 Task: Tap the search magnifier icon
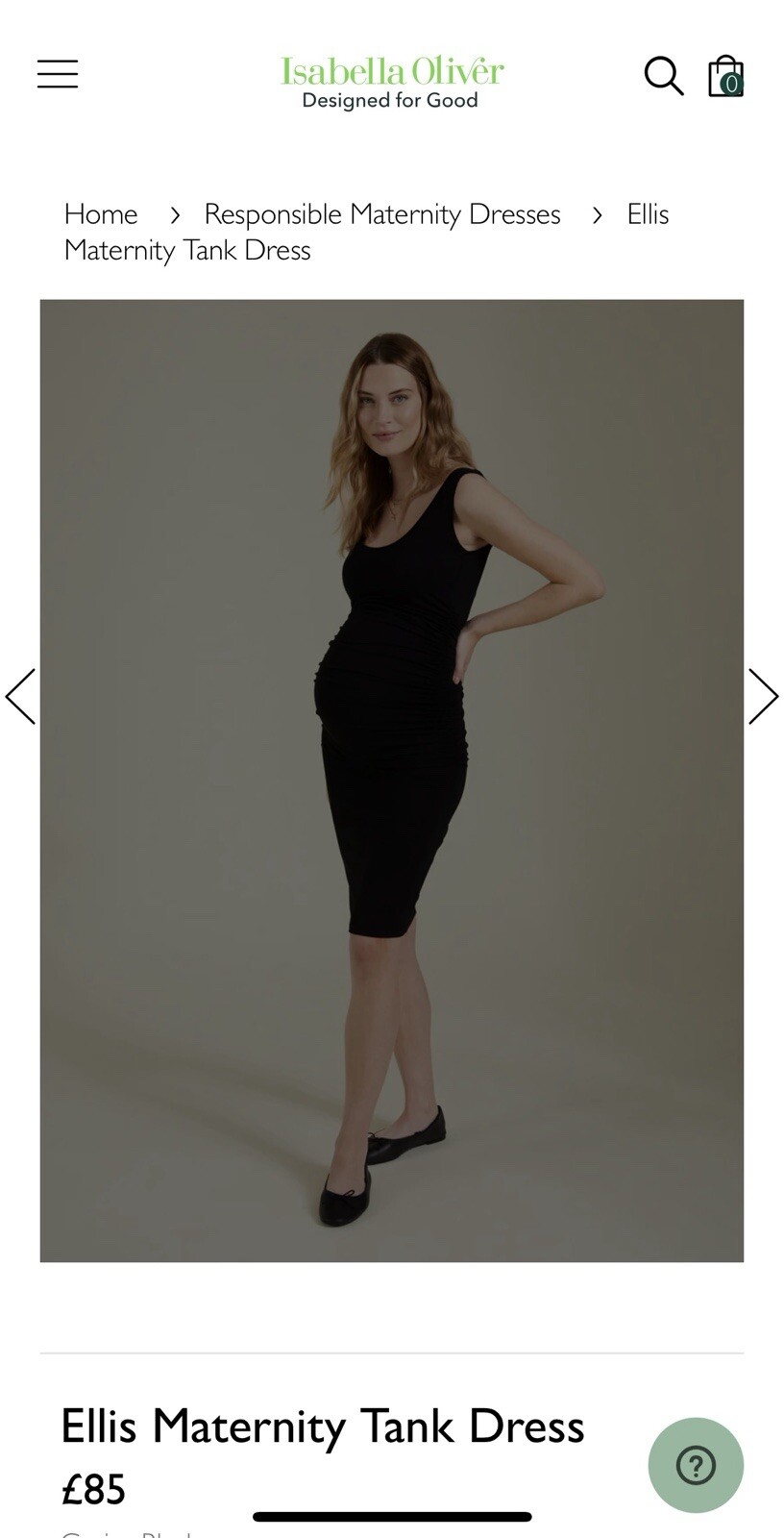[663, 75]
